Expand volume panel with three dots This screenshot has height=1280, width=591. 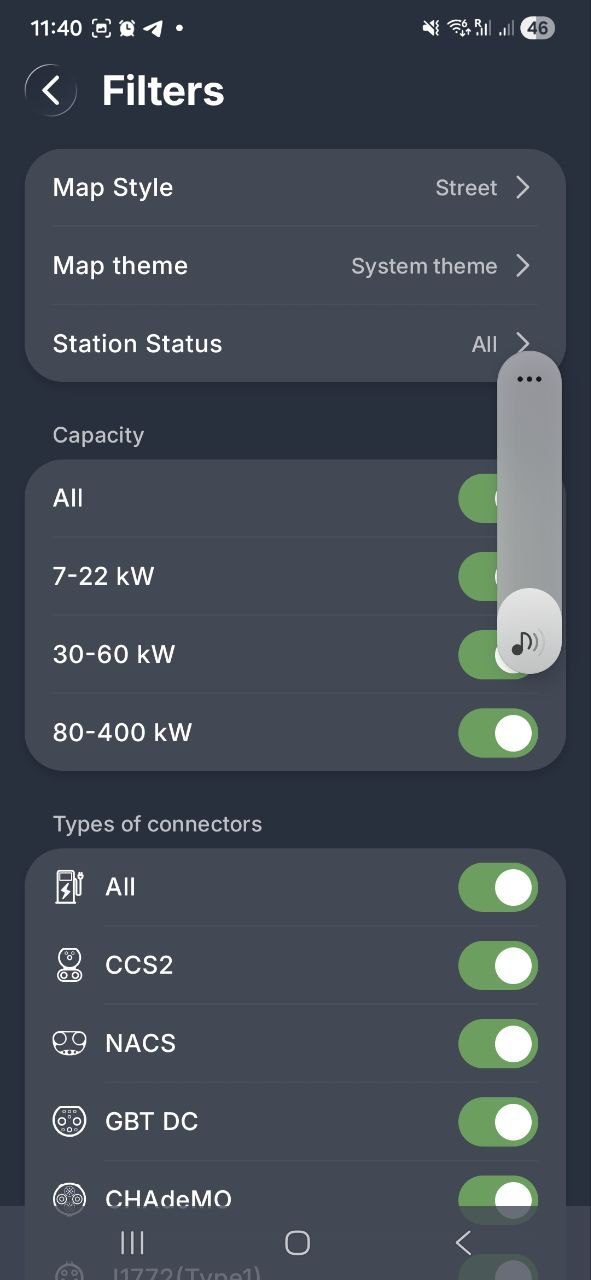pyautogui.click(x=529, y=379)
